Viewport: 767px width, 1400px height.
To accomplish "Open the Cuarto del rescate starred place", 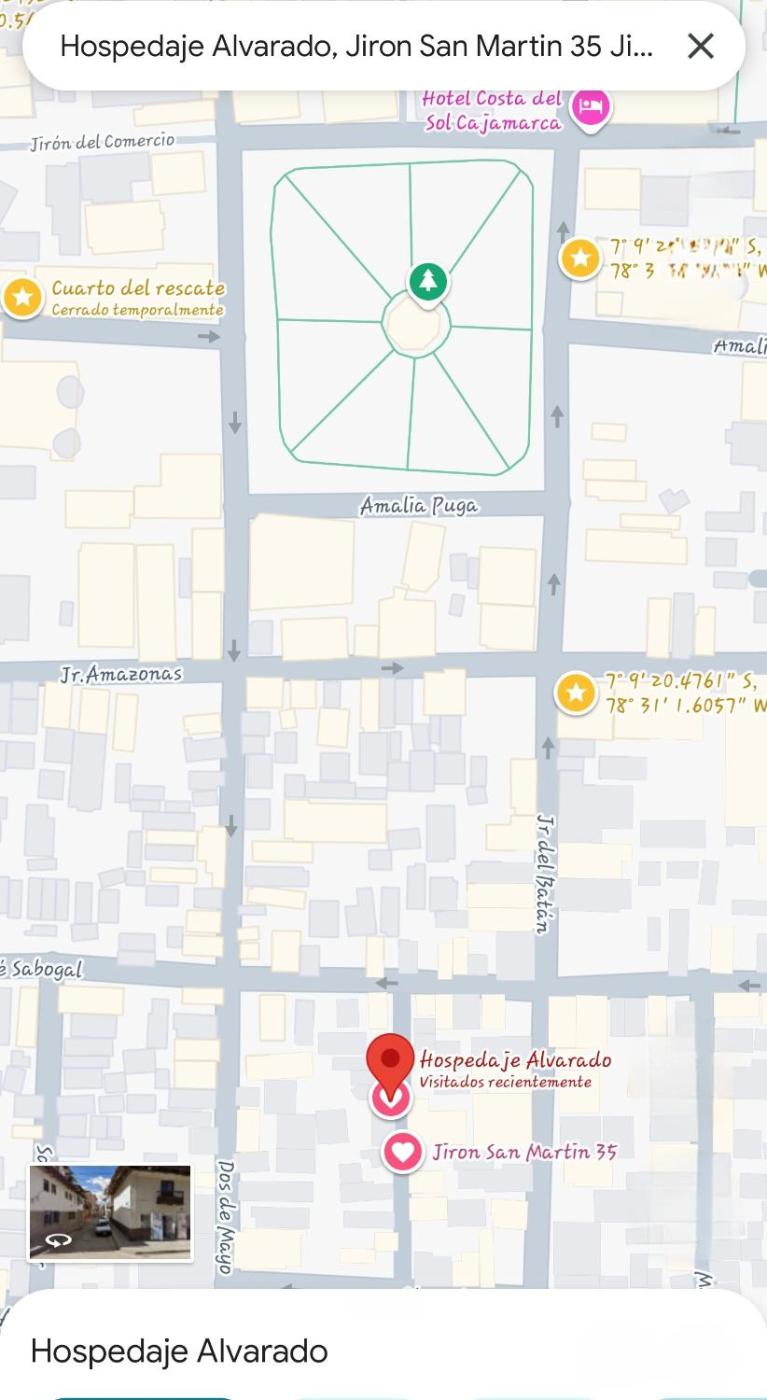I will pyautogui.click(x=22, y=297).
